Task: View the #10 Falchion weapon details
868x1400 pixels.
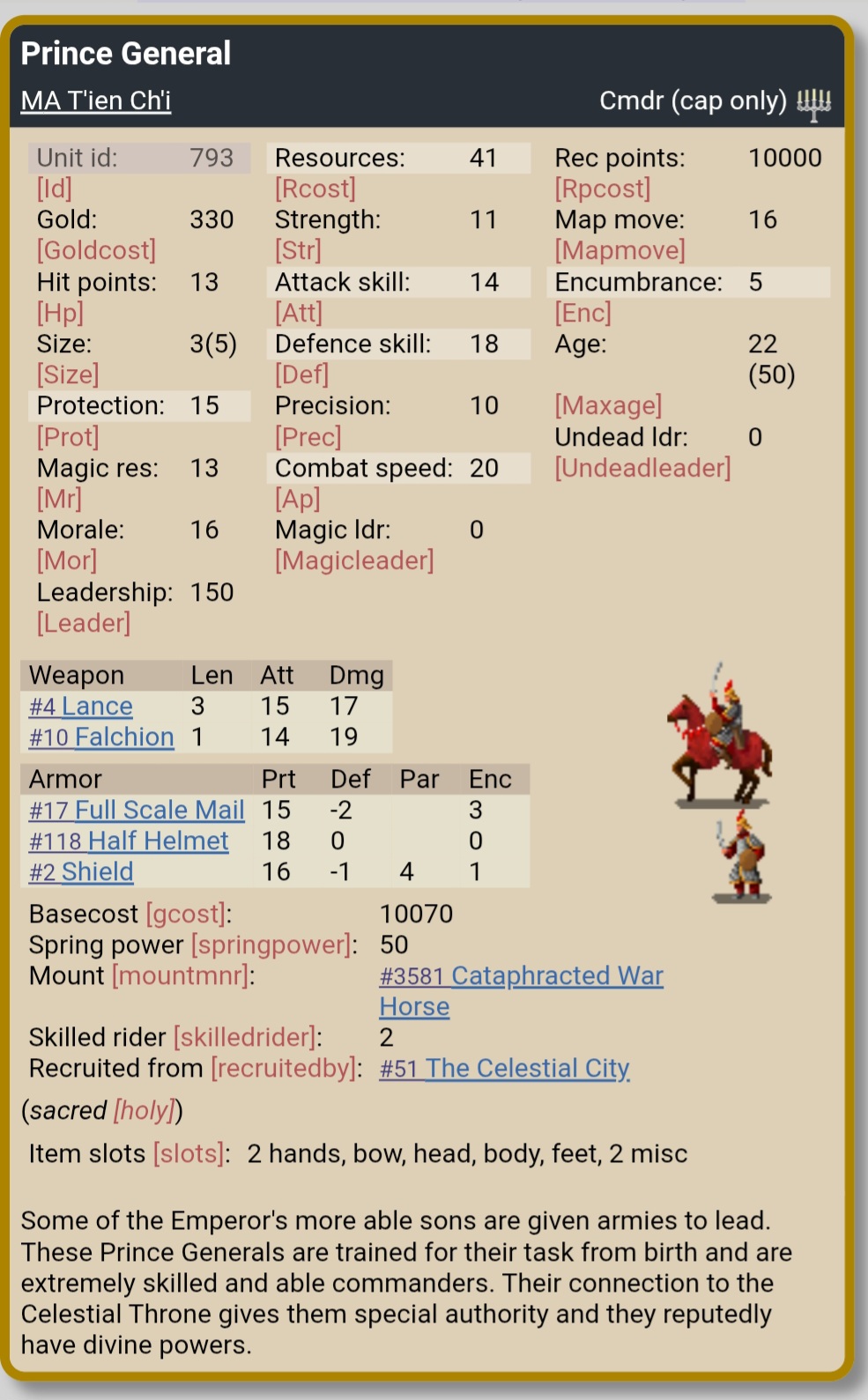Action: [101, 737]
